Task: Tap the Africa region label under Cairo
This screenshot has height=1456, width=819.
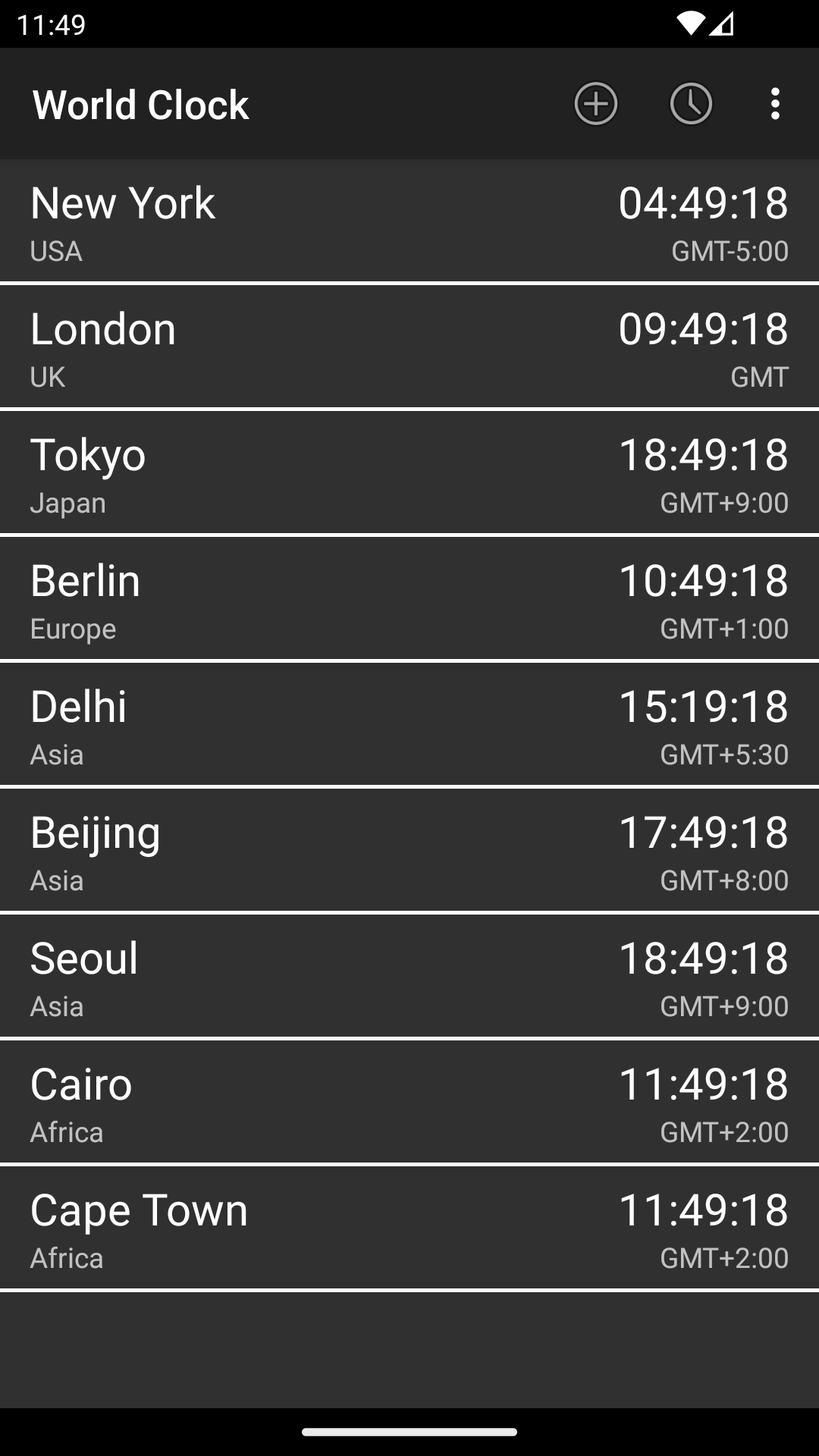Action: [x=67, y=1132]
